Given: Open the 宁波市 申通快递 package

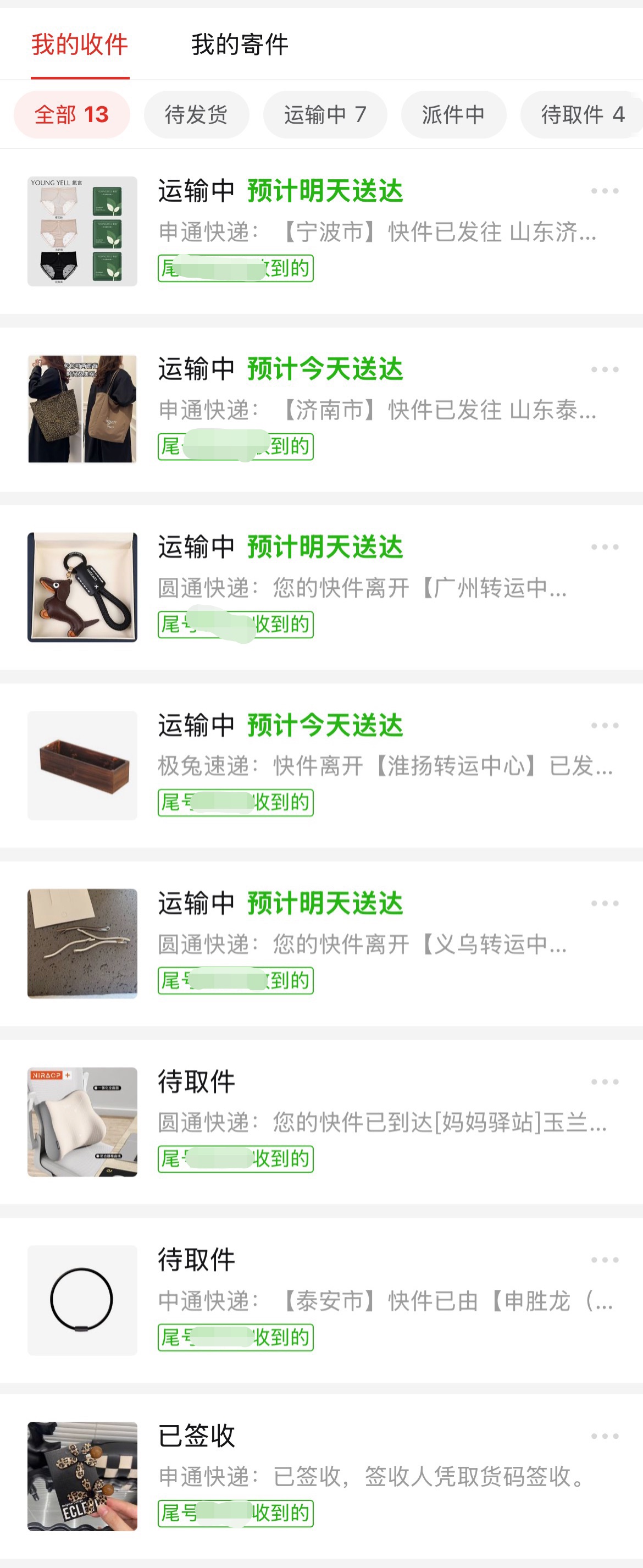Looking at the screenshot, I should click(x=377, y=231).
